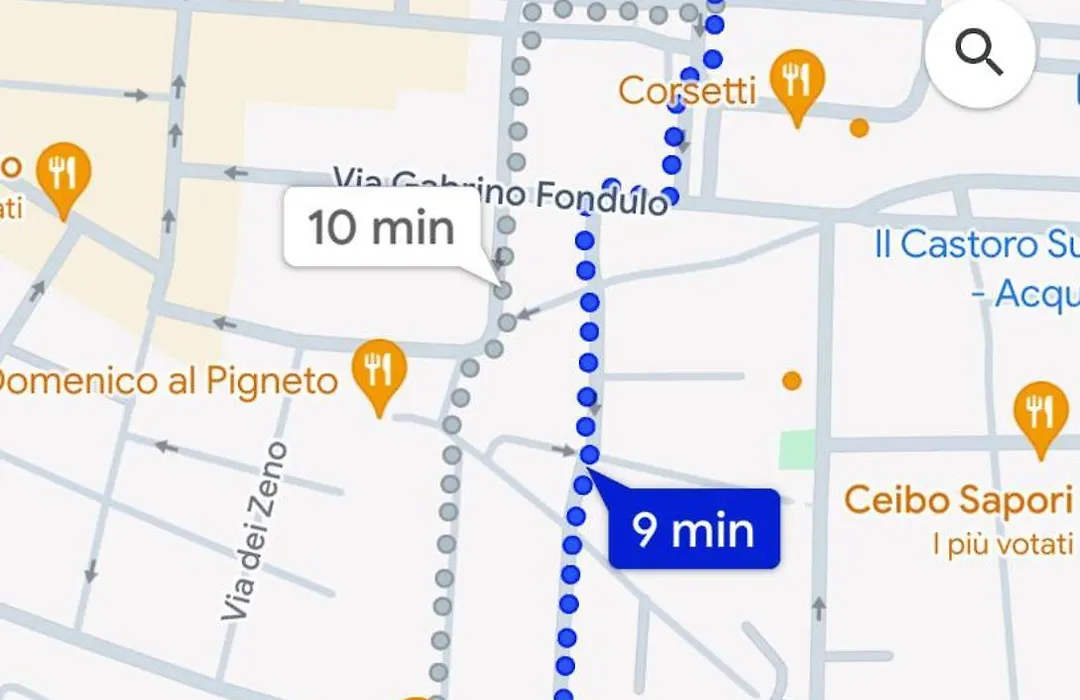The height and width of the screenshot is (700, 1080).
Task: Select the 10 min alternative route
Action: (381, 229)
